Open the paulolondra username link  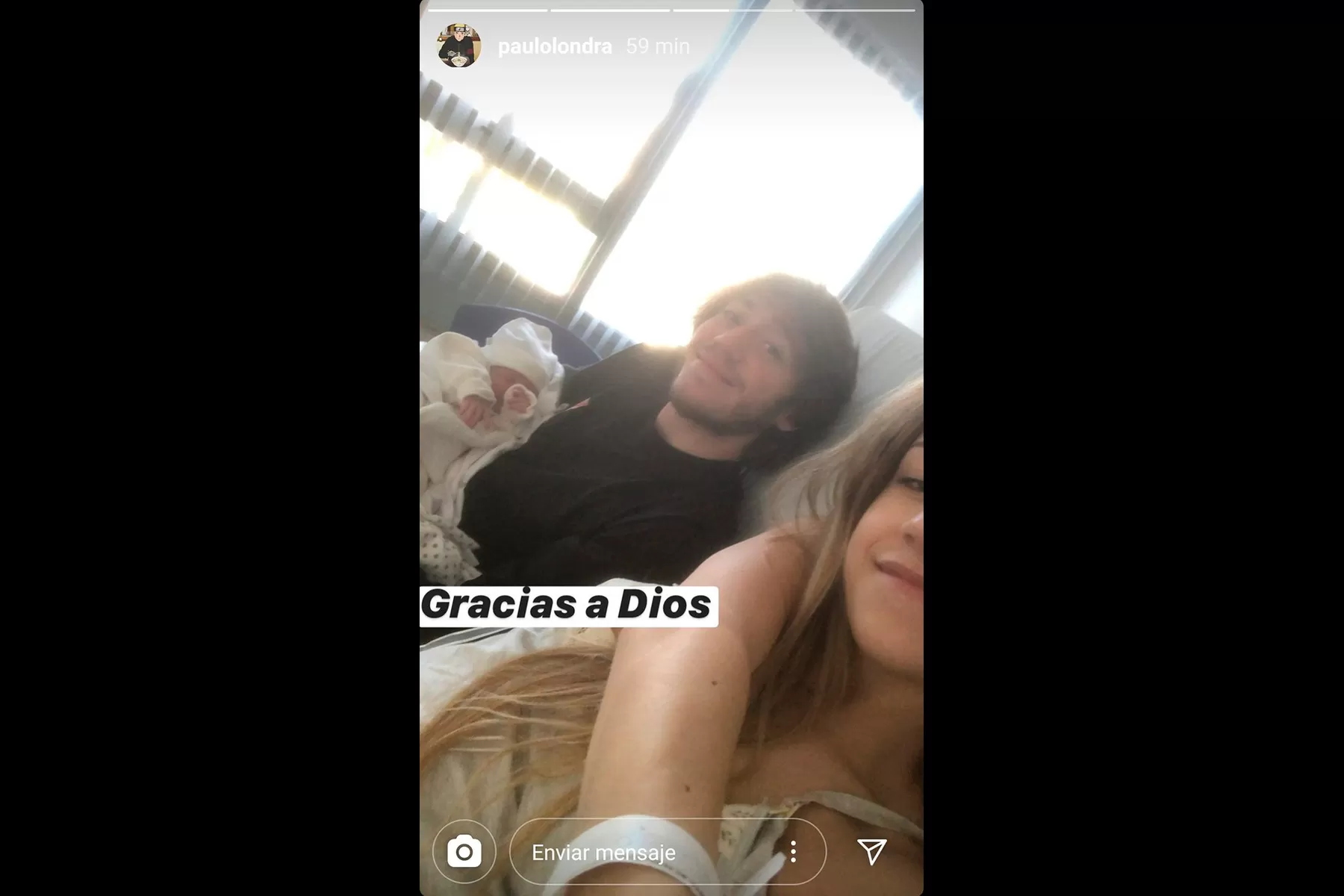[x=554, y=46]
